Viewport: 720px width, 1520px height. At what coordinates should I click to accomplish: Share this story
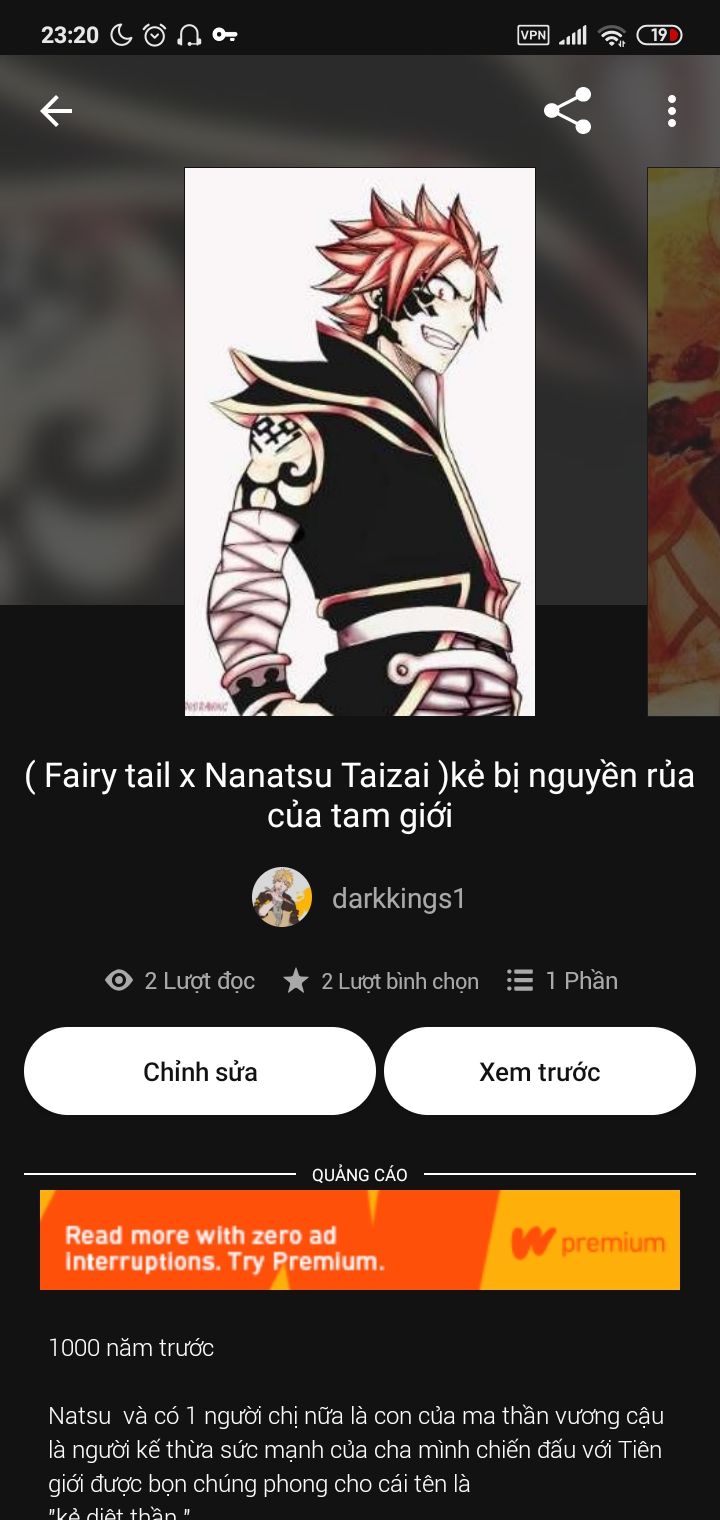tap(567, 111)
